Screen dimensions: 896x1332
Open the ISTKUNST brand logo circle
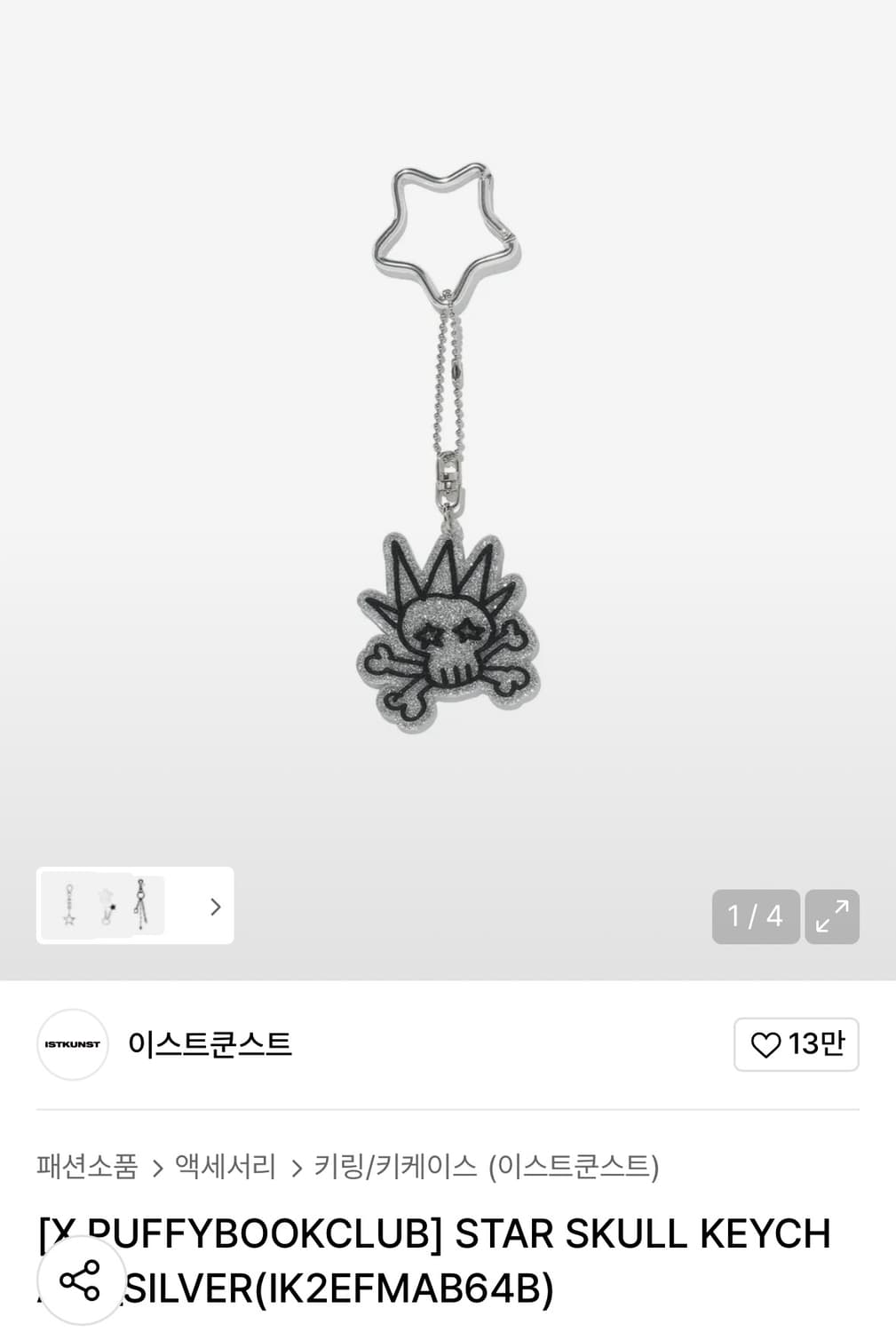click(x=72, y=1046)
